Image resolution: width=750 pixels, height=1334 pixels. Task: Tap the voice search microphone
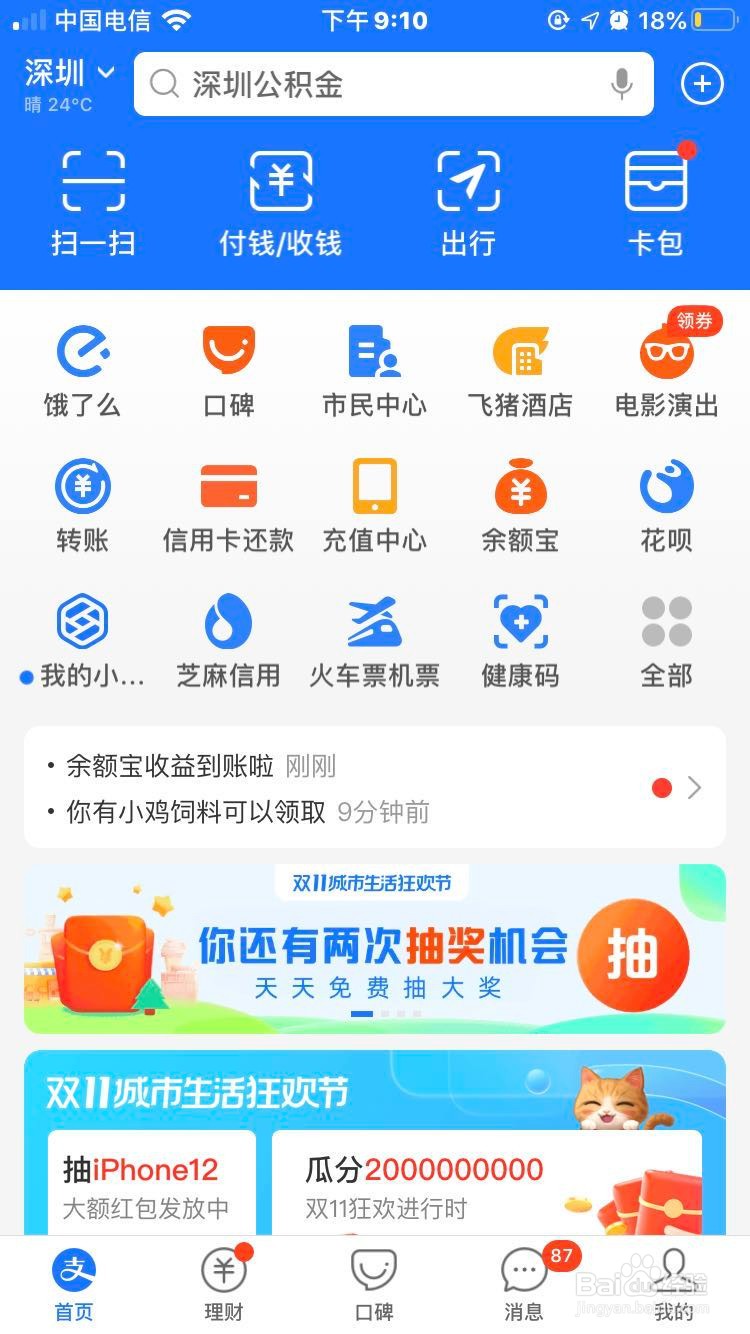click(622, 84)
